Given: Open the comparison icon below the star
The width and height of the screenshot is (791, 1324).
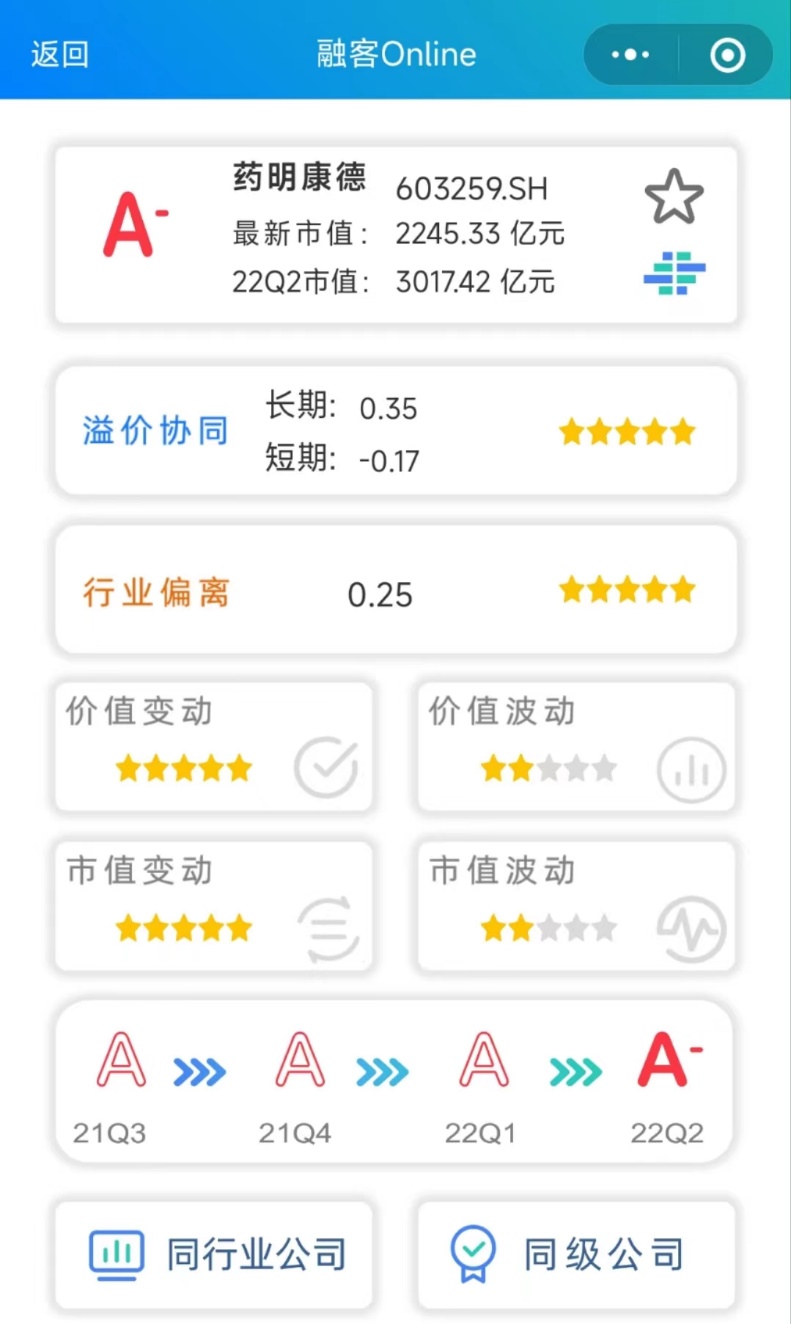Looking at the screenshot, I should tap(674, 273).
